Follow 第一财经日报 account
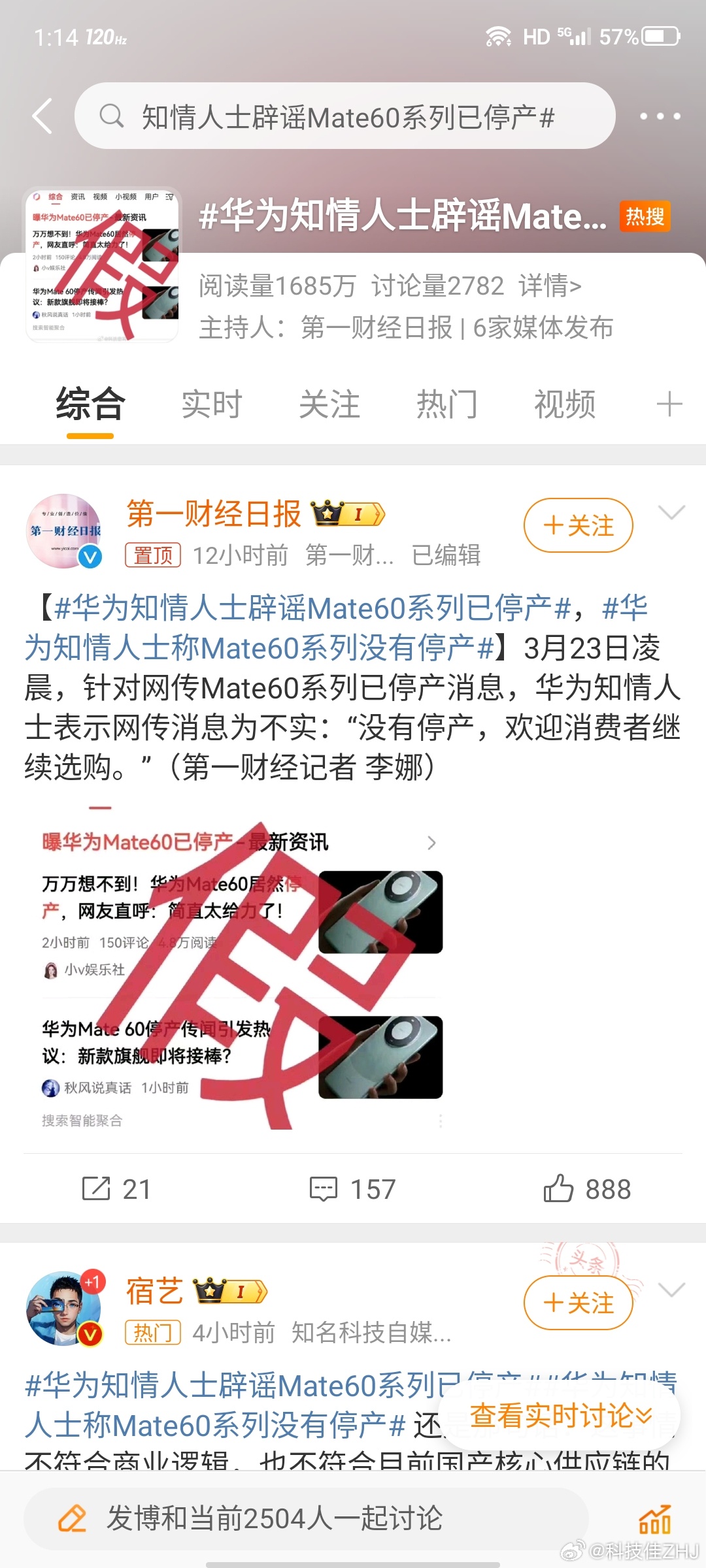The image size is (706, 1568). tap(579, 525)
